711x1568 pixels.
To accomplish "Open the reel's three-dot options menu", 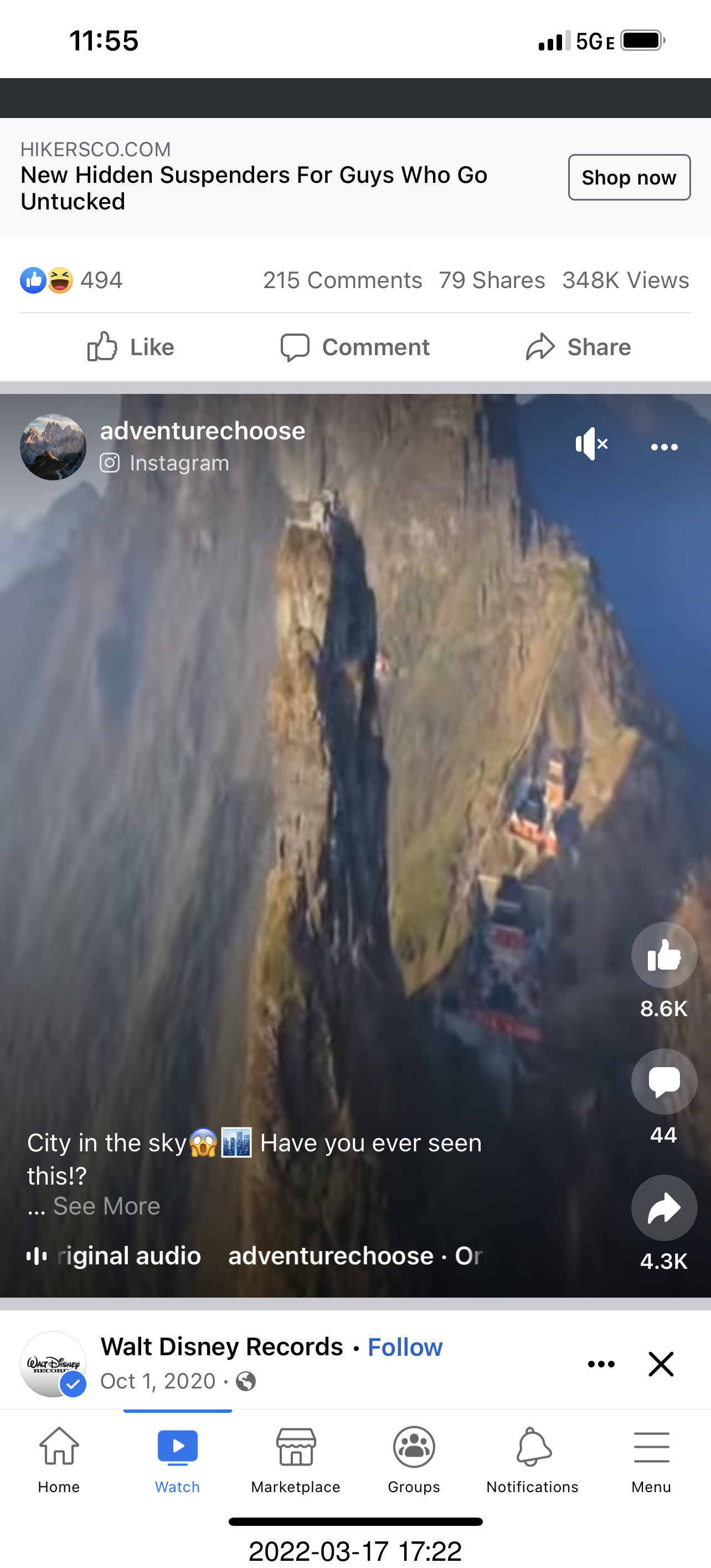I will coord(663,447).
